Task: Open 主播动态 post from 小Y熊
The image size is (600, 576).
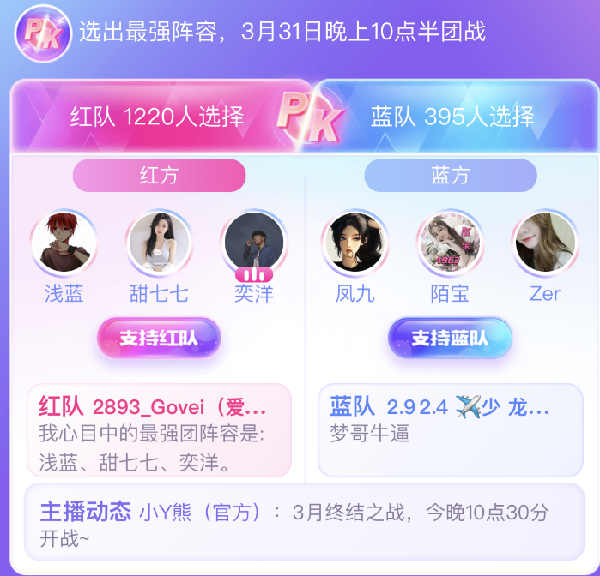Action: coord(304,524)
